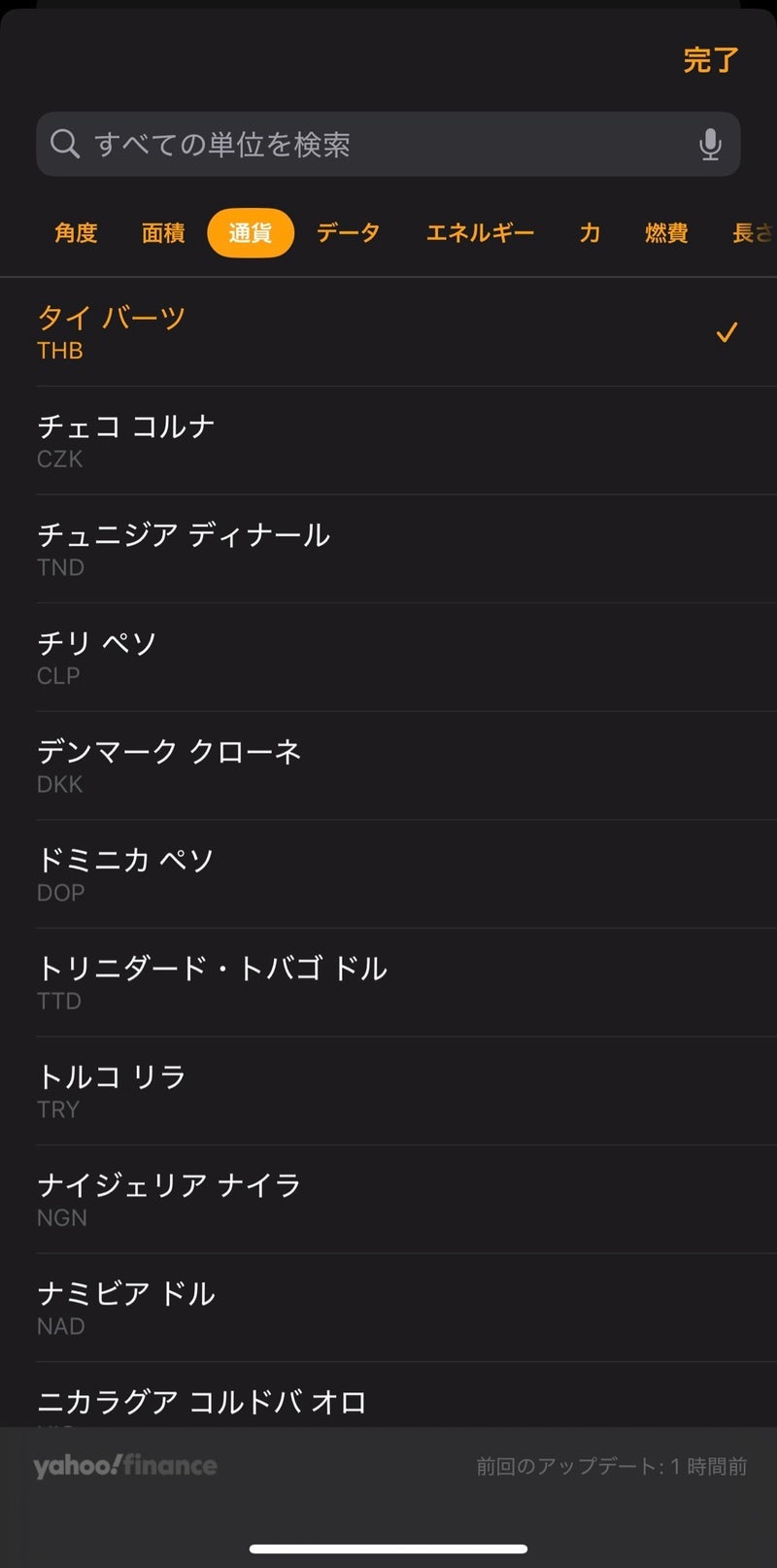Select タイ バーツ (THB) currency

(x=388, y=332)
